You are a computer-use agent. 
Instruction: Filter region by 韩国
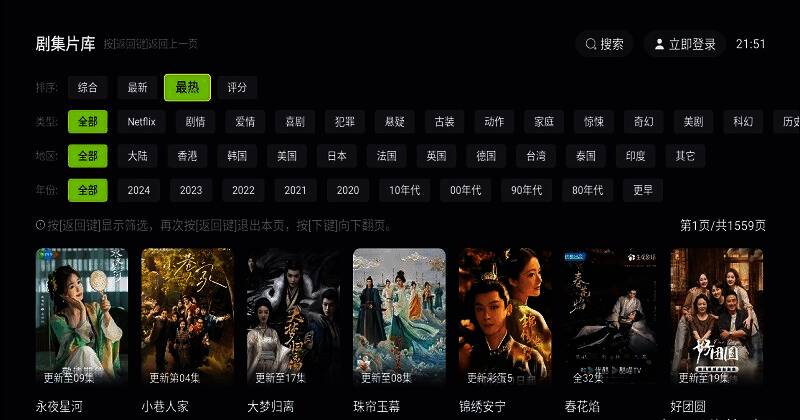pos(237,156)
